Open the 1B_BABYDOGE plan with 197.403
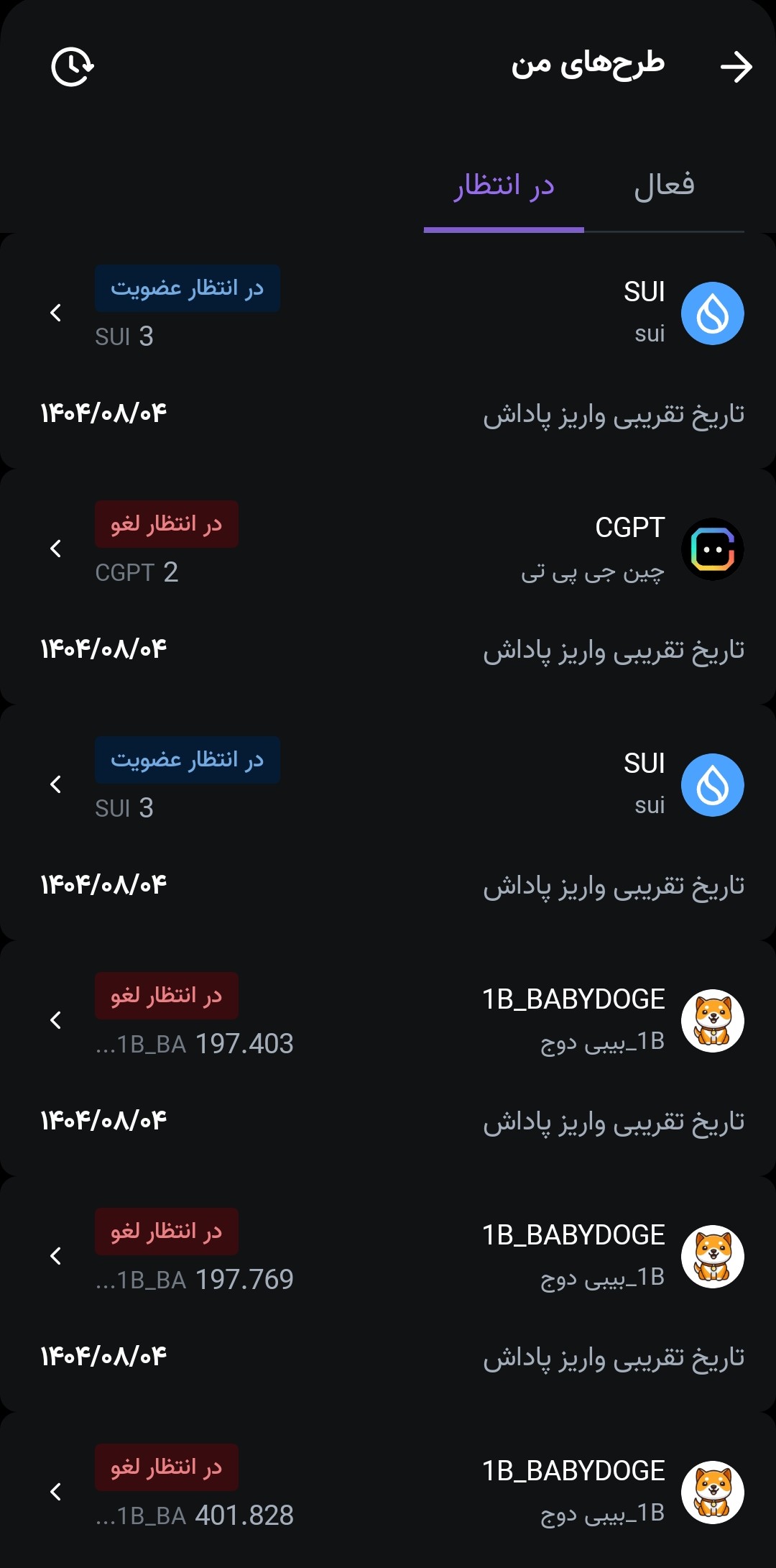 click(388, 1021)
